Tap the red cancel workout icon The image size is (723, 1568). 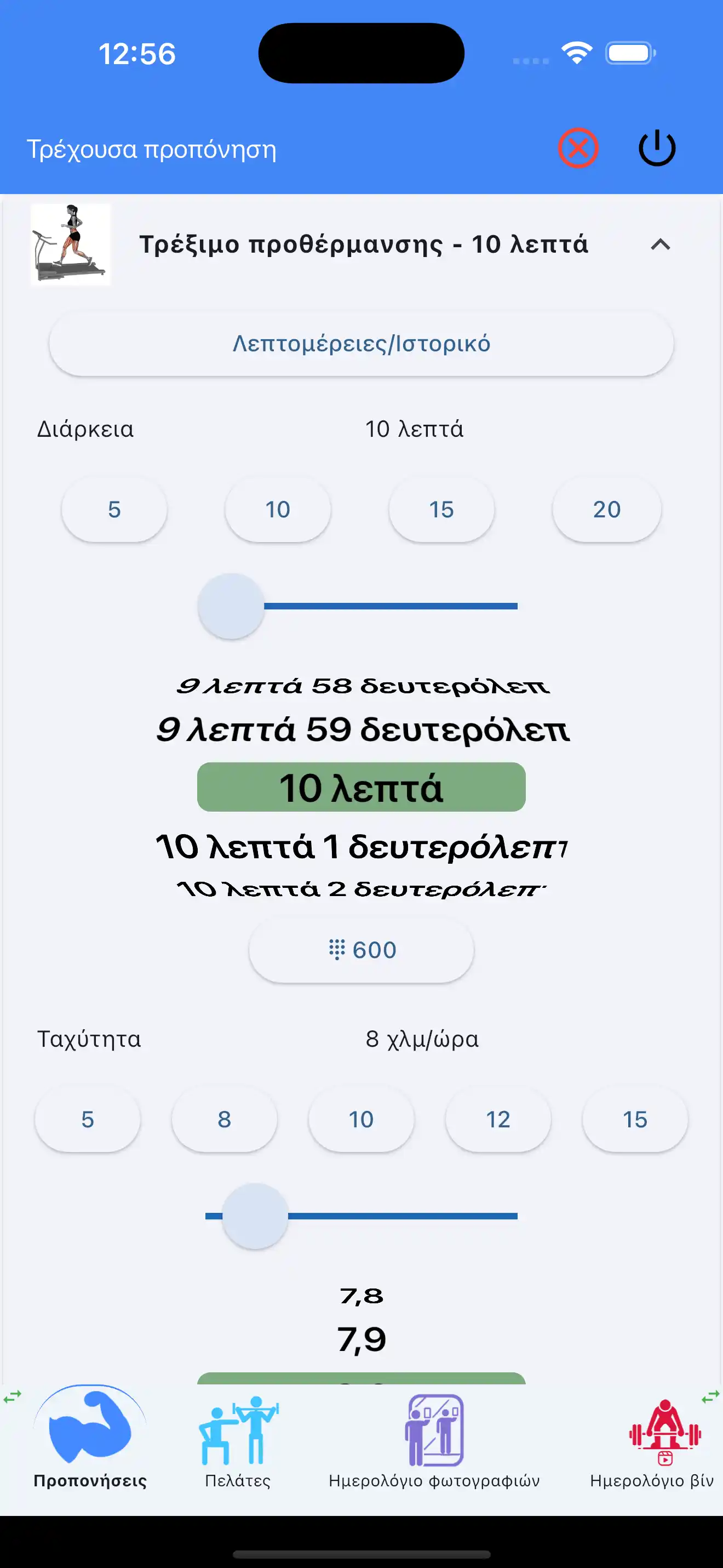(x=578, y=148)
